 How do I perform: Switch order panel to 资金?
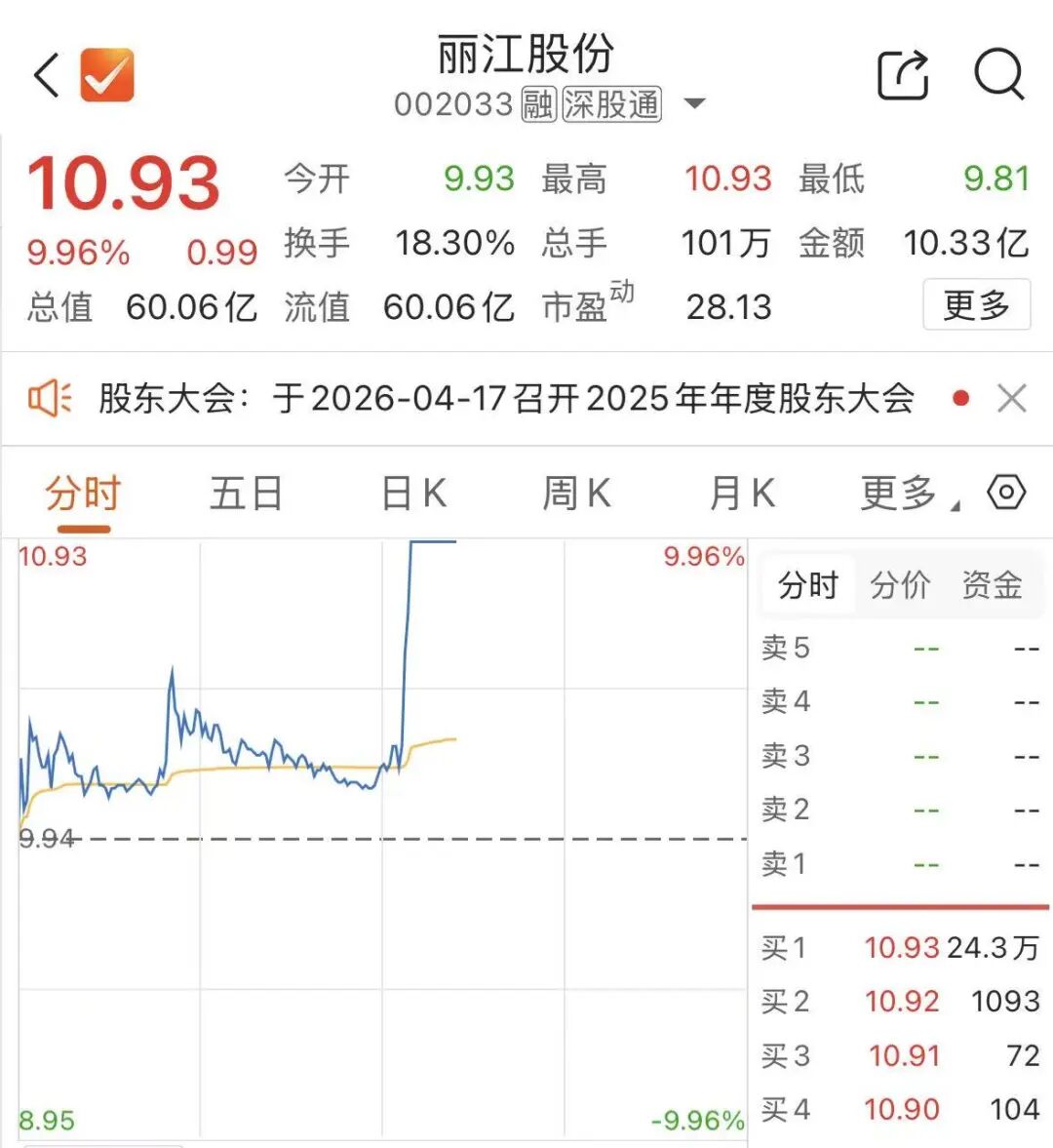point(992,585)
